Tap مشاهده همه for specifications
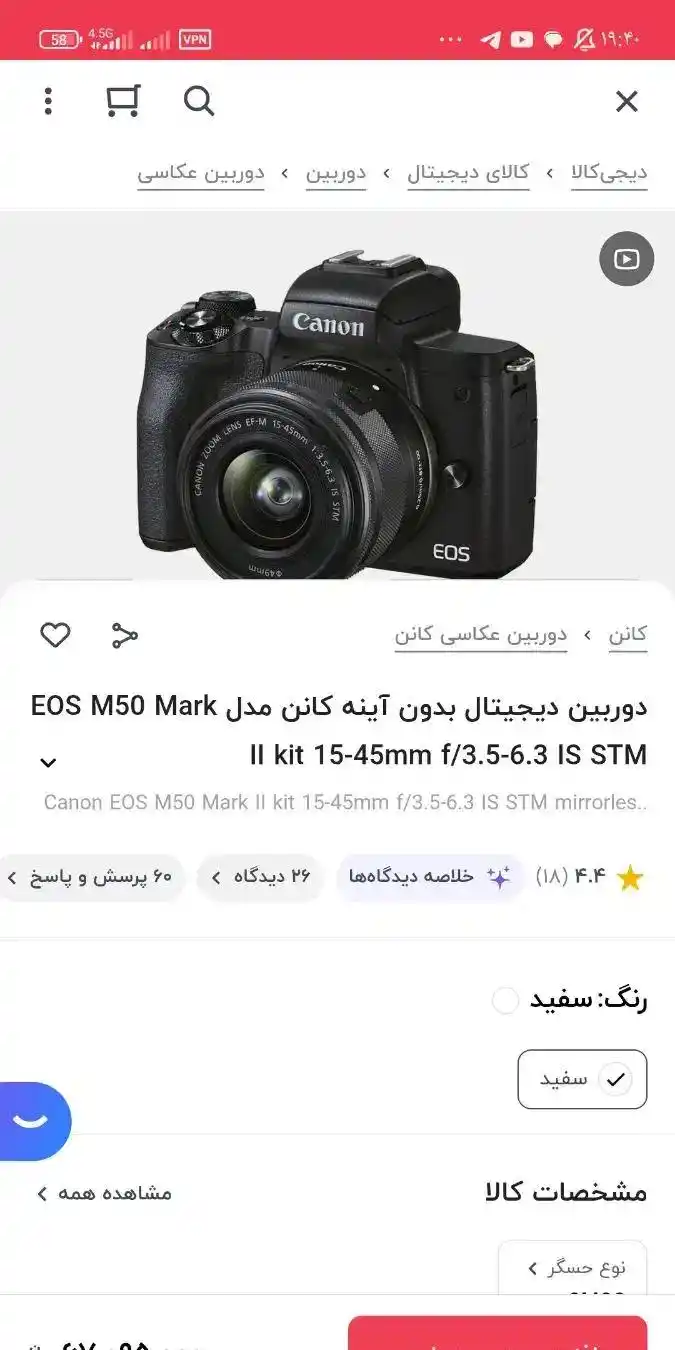675x1350 pixels. pos(104,1193)
